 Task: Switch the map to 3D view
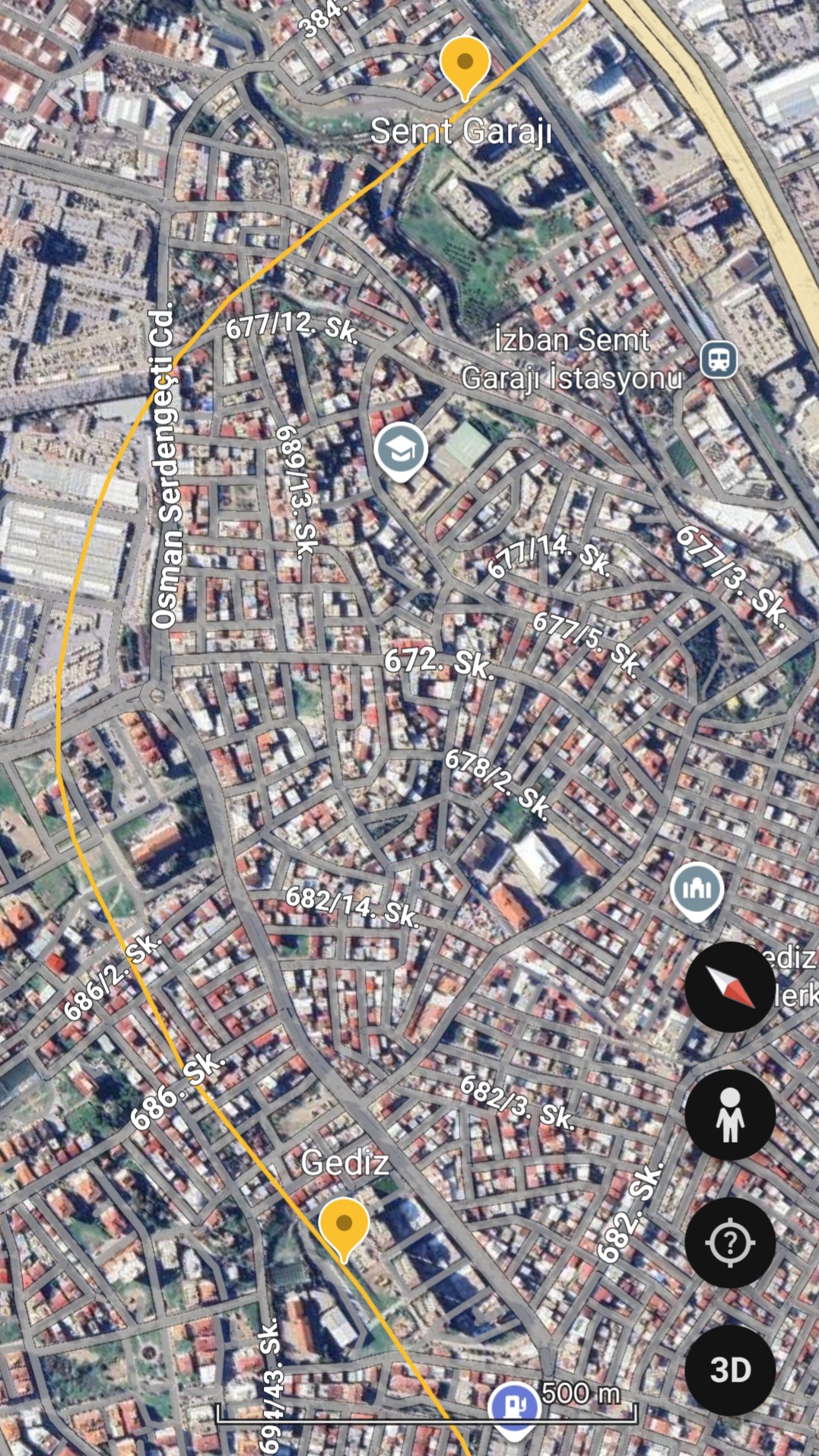729,1370
